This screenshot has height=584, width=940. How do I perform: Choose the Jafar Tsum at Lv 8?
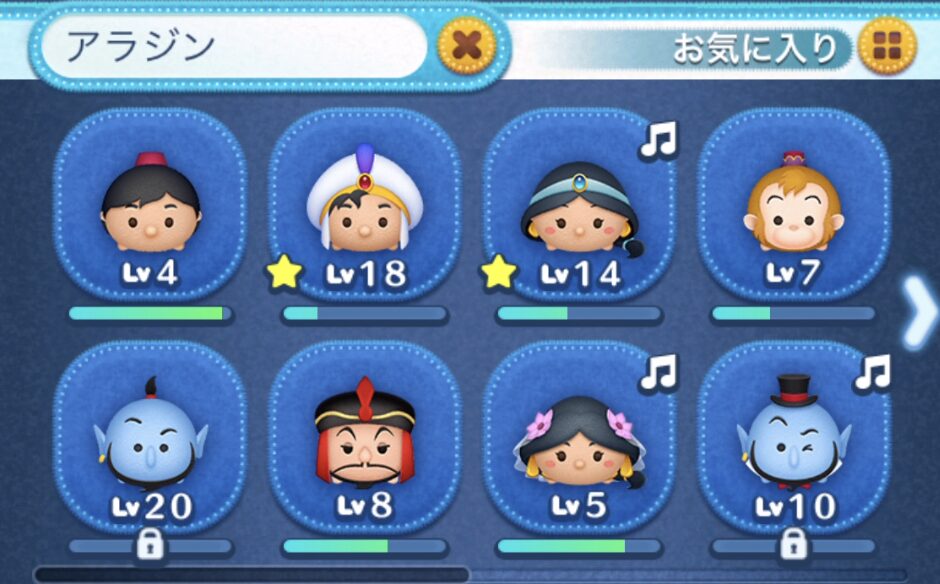pos(365,440)
